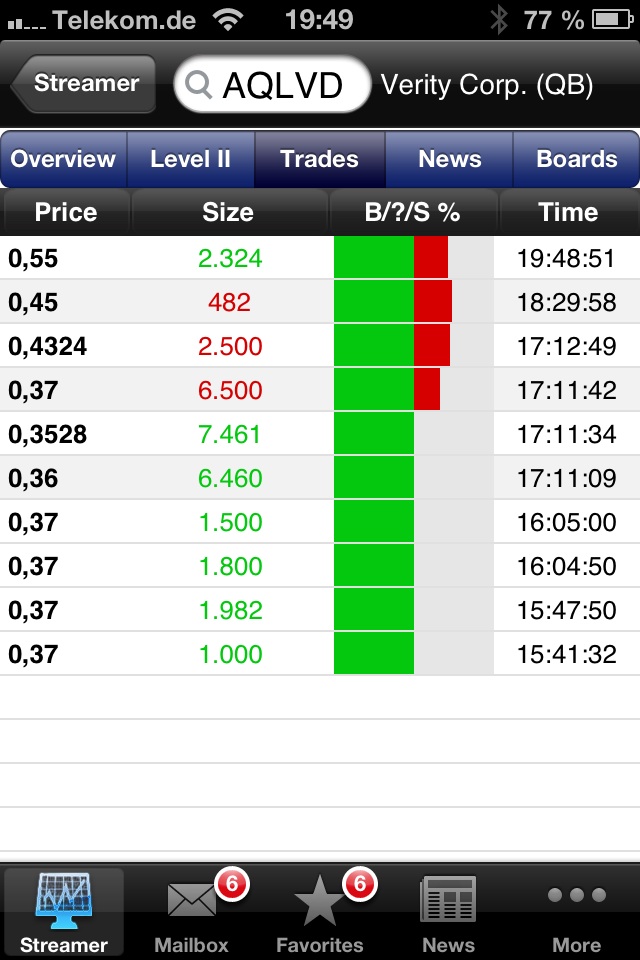Tap the AQLVD symbol search field
Image resolution: width=640 pixels, height=960 pixels.
coord(272,85)
